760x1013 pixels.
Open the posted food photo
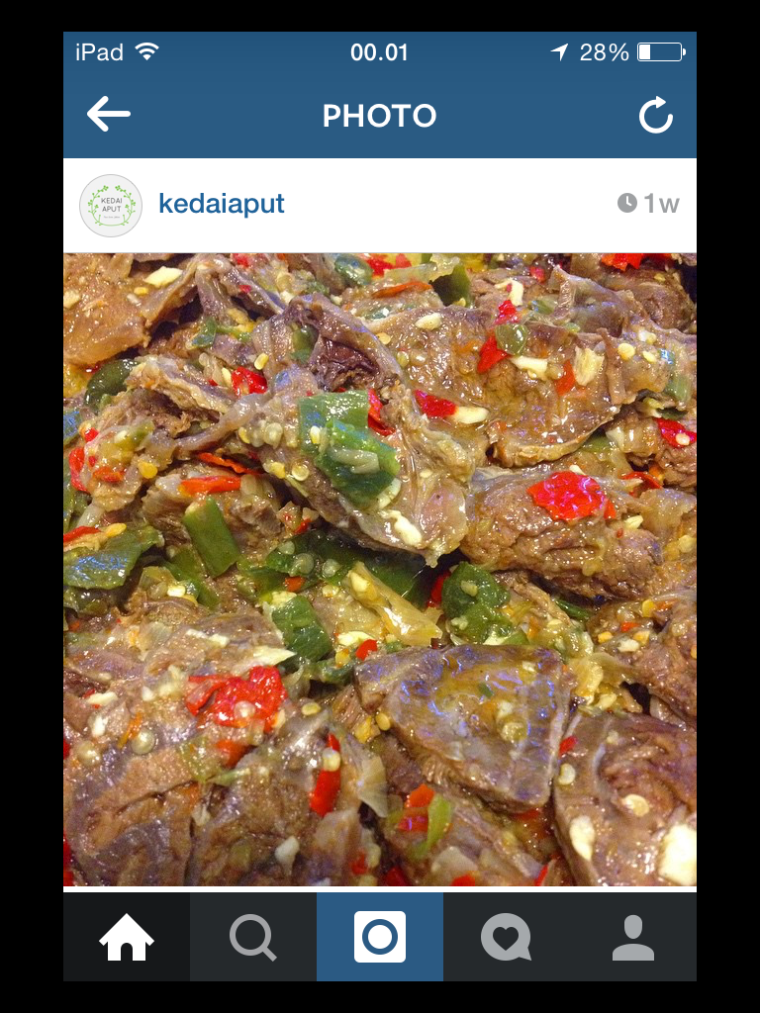pyautogui.click(x=380, y=568)
